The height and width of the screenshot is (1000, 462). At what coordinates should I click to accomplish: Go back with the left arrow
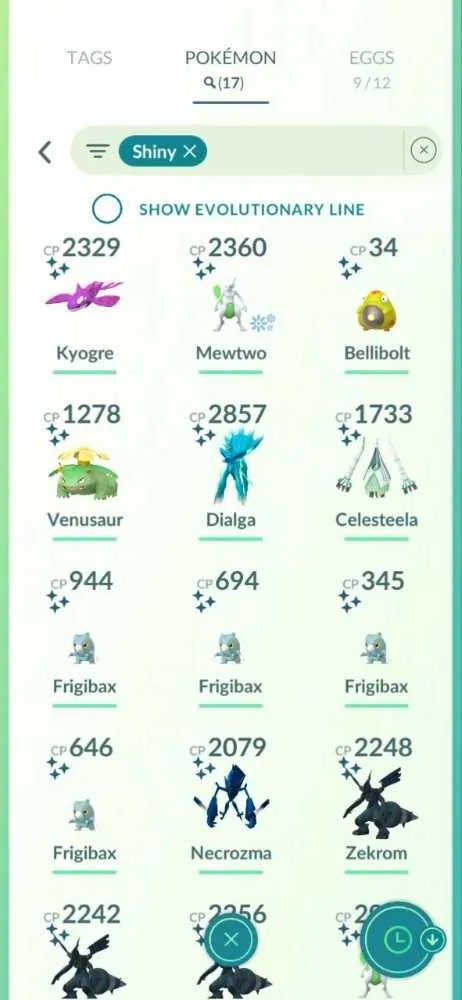(x=45, y=152)
